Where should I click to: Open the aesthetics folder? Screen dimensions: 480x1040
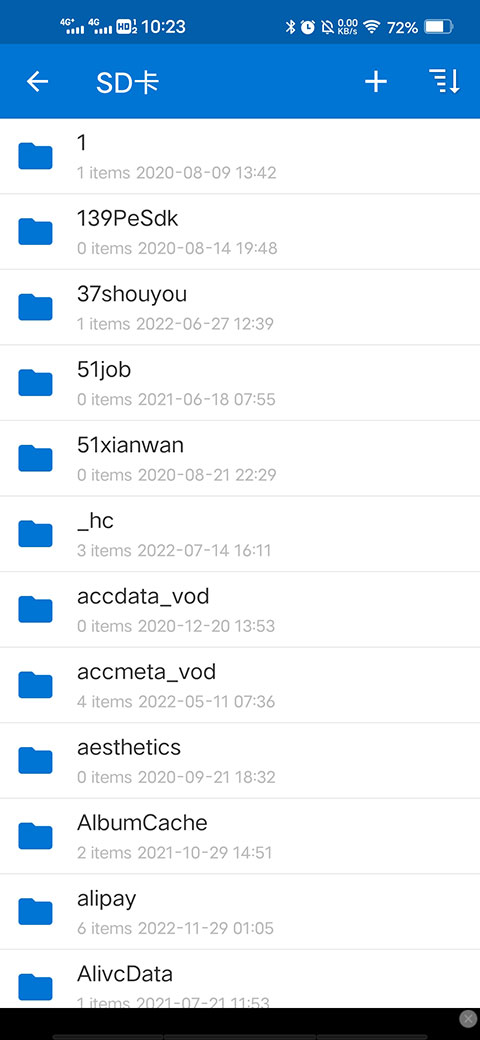pyautogui.click(x=240, y=761)
